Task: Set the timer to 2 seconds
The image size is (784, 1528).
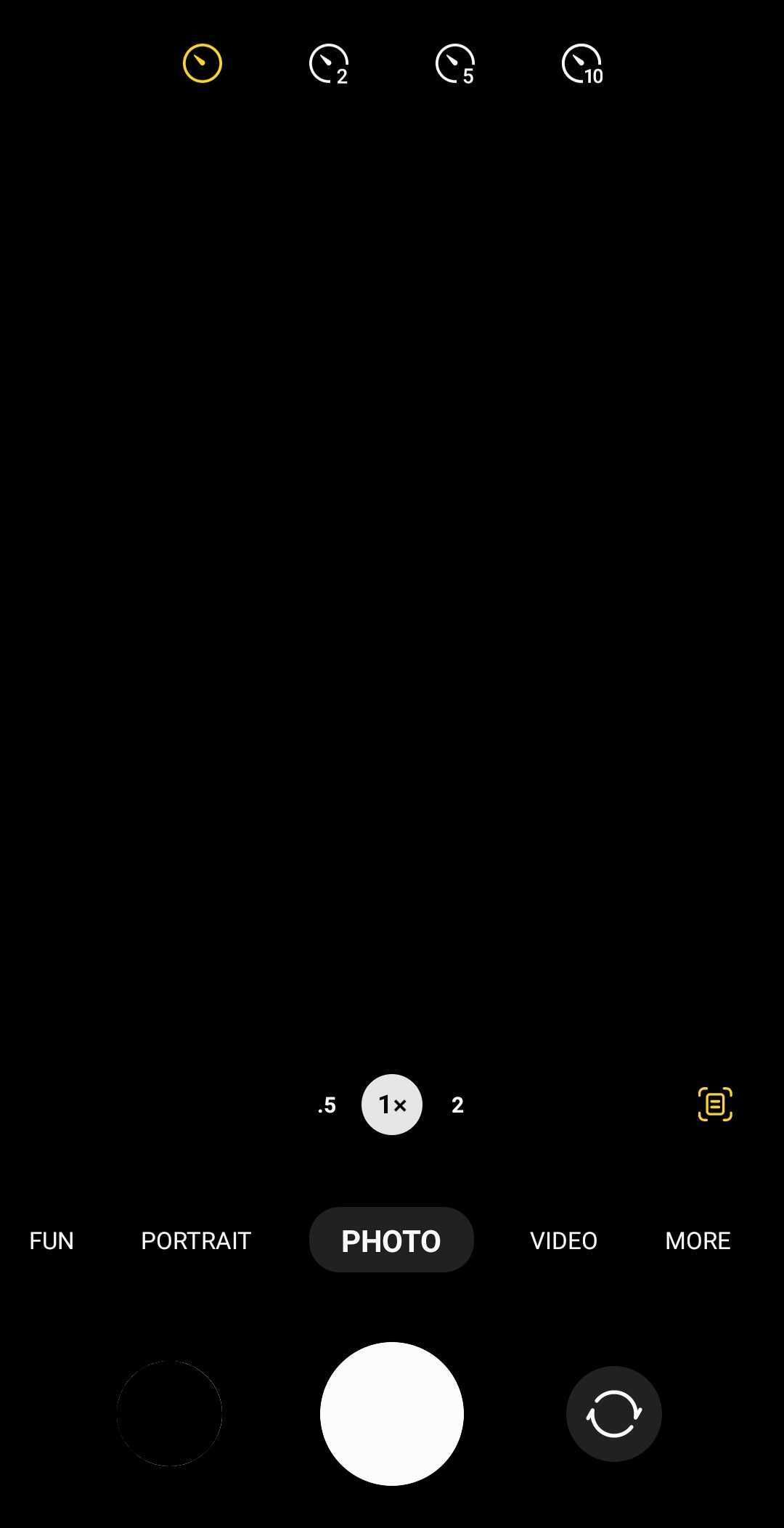Action: click(329, 64)
